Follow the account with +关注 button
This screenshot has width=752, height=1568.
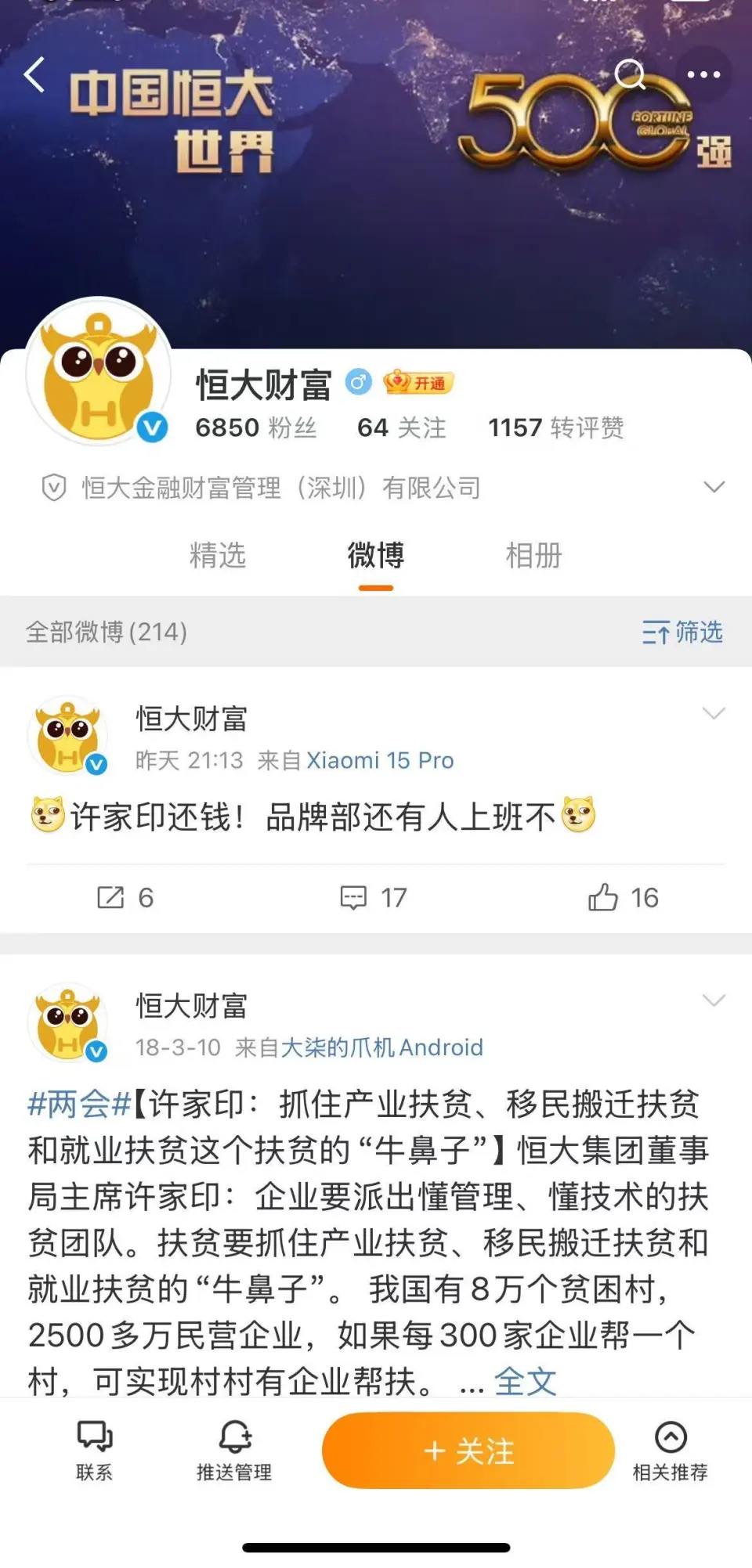pyautogui.click(x=468, y=1451)
